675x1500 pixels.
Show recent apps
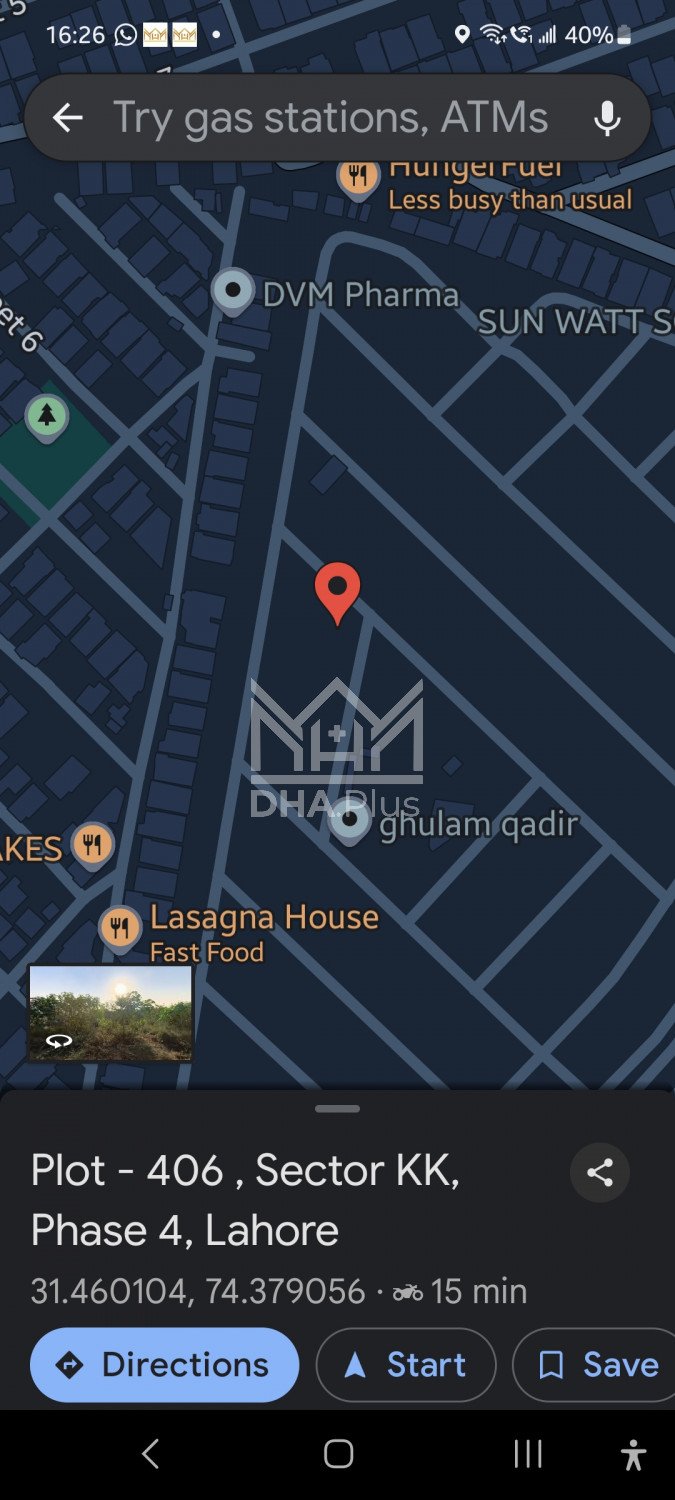click(x=527, y=1454)
